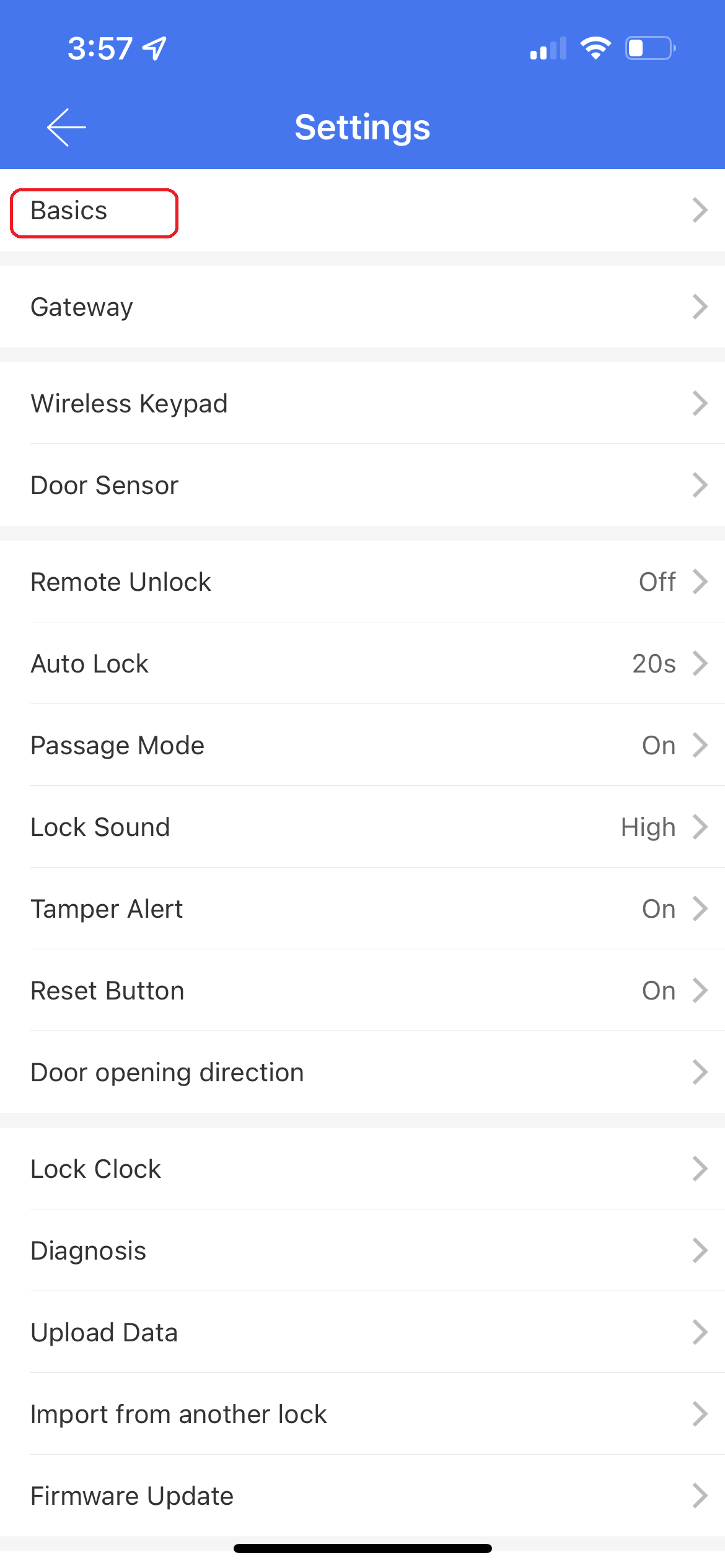Open Tamper Alert setting

tap(362, 908)
